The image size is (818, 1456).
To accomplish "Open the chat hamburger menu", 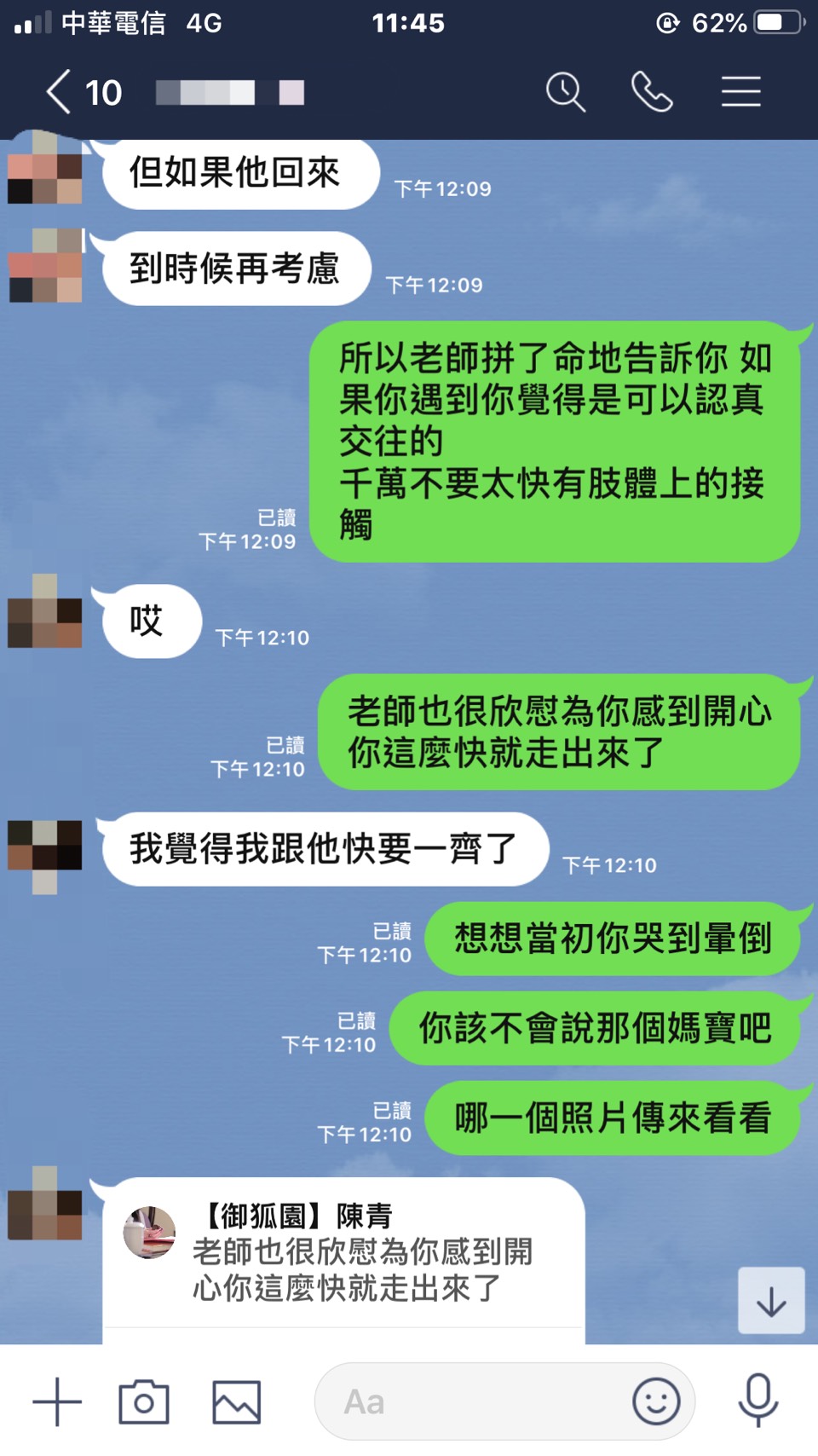I will click(x=740, y=92).
